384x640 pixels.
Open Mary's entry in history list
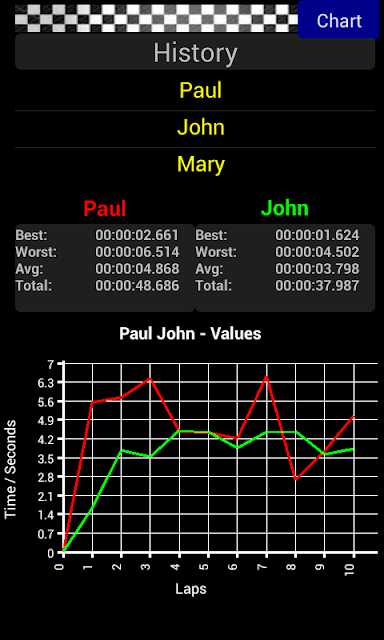click(x=195, y=165)
